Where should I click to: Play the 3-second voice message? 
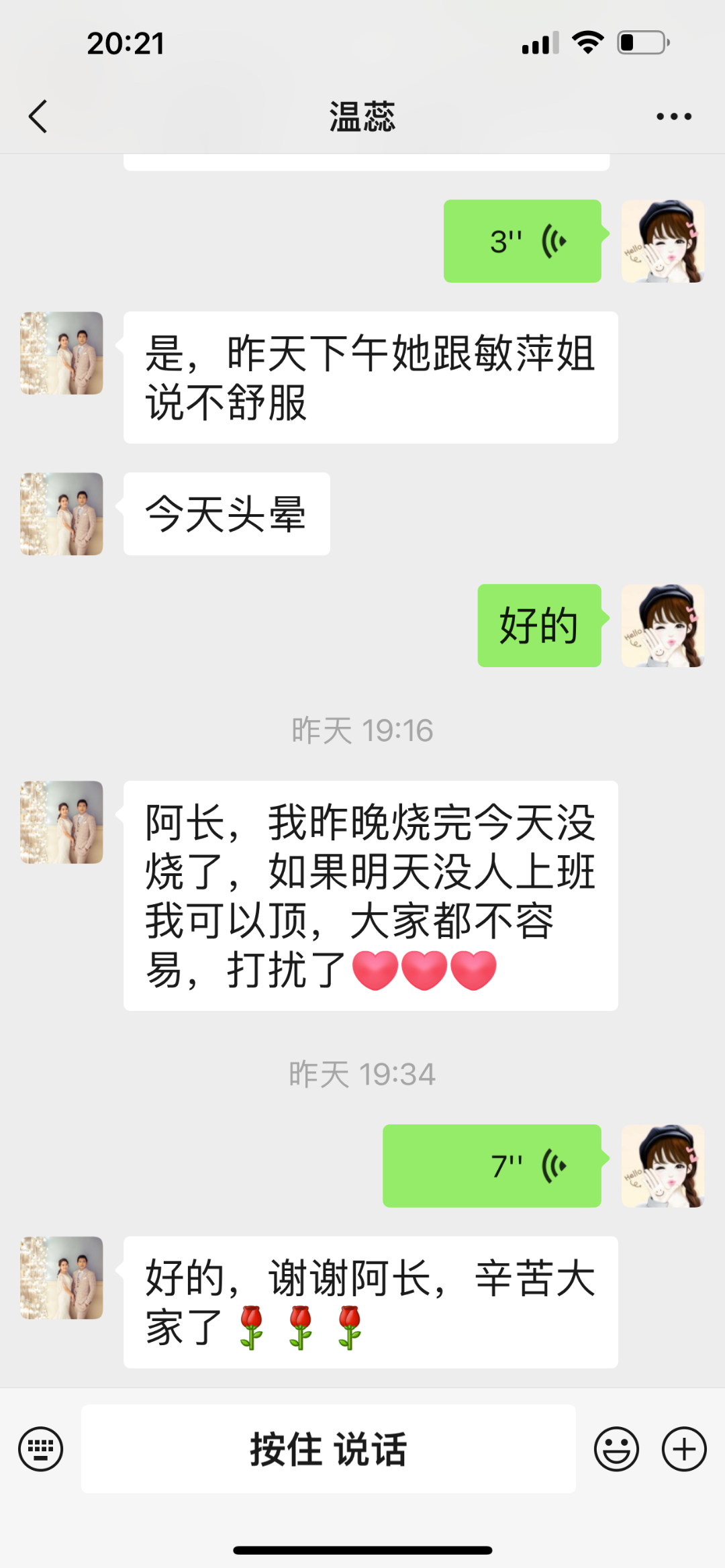coord(522,242)
